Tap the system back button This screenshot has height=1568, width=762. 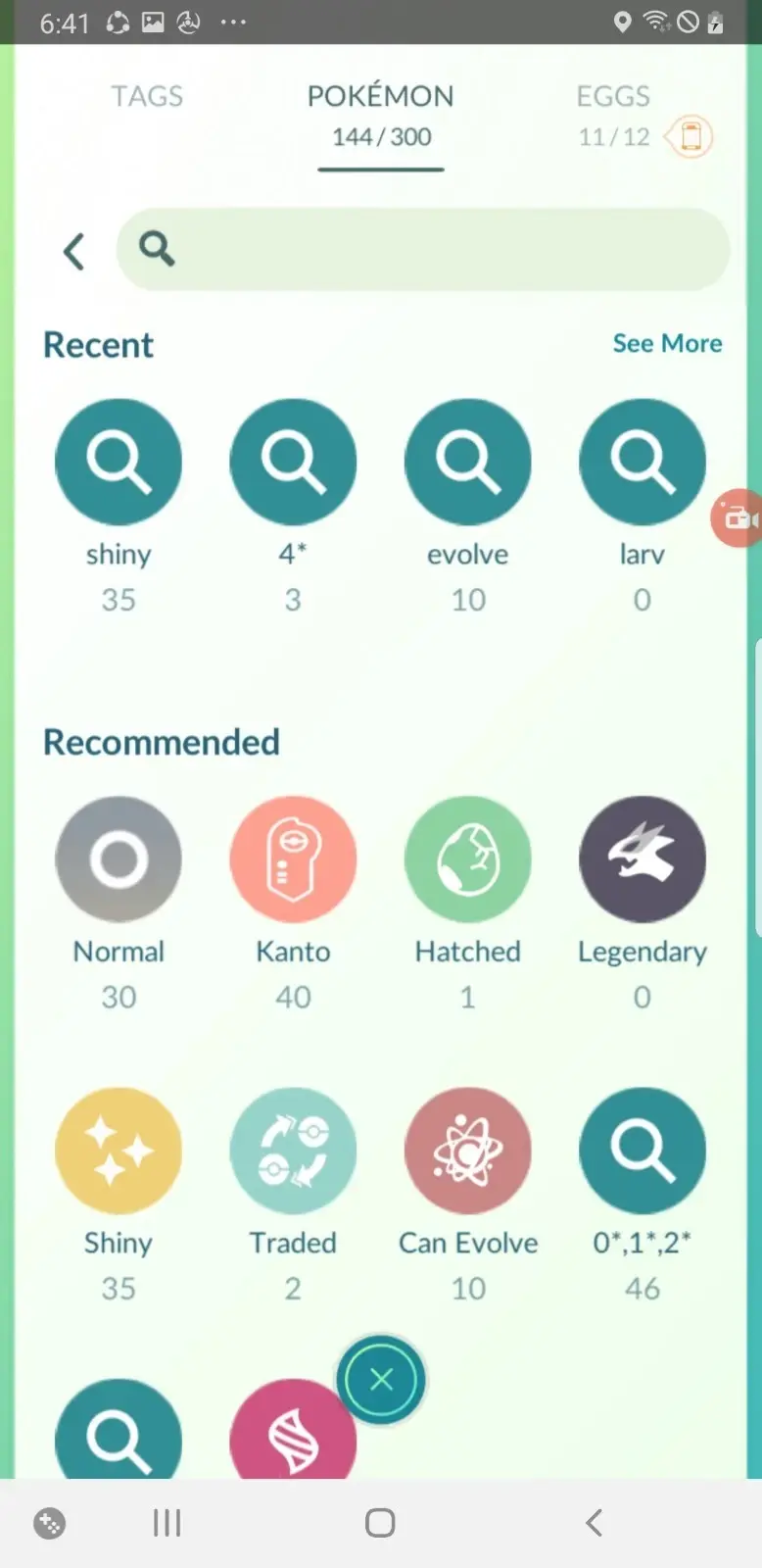pos(594,1522)
